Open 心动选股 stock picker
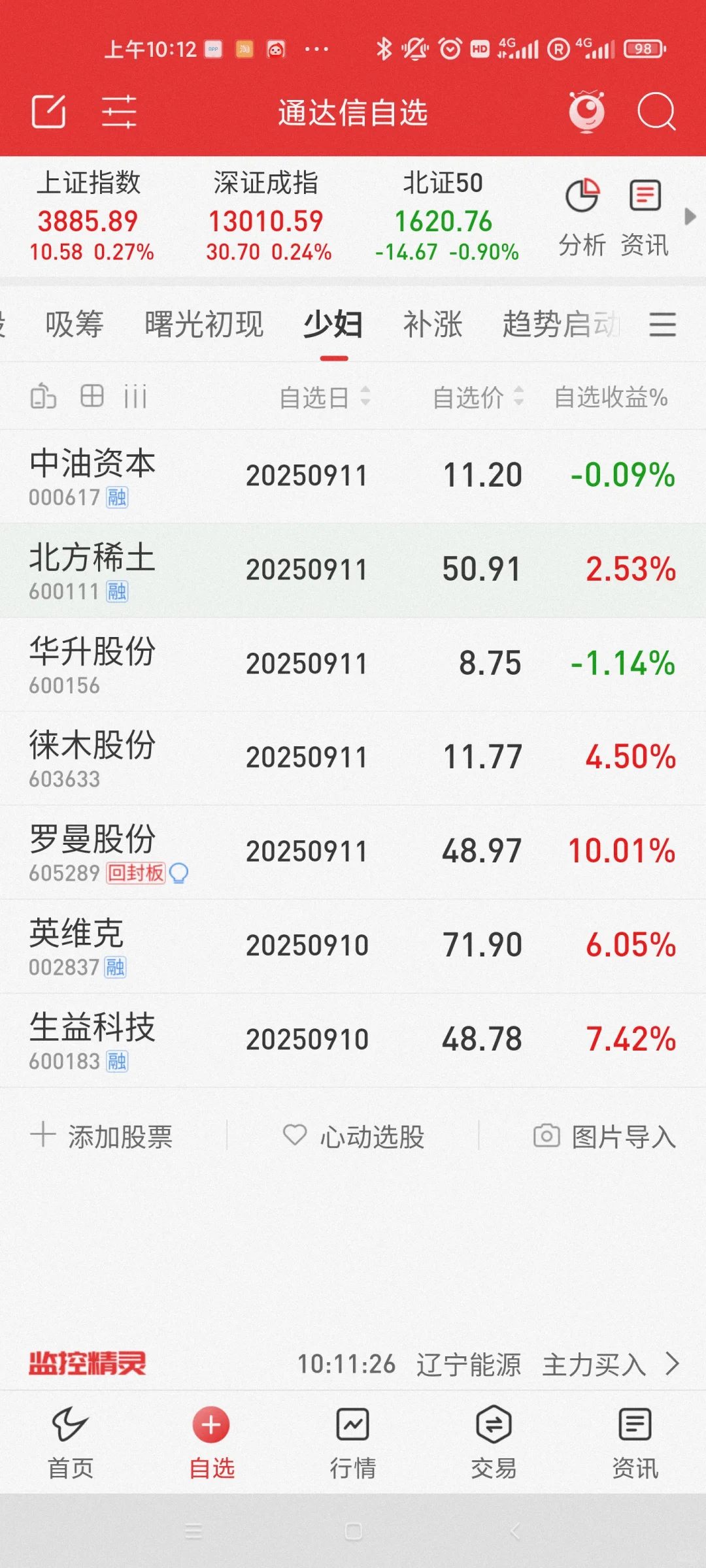Viewport: 706px width, 1568px height. pyautogui.click(x=353, y=1136)
